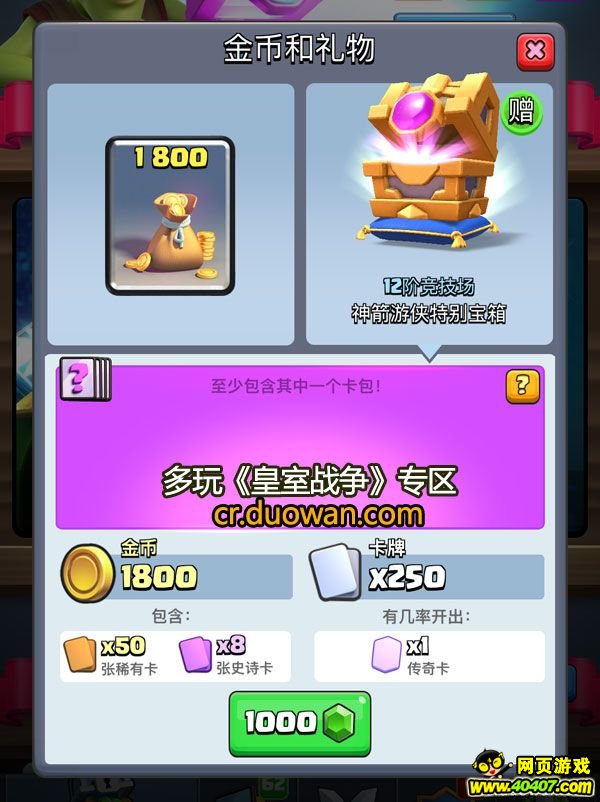Buy the offer for 1000 gems
Image resolution: width=600 pixels, height=802 pixels.
tap(299, 722)
